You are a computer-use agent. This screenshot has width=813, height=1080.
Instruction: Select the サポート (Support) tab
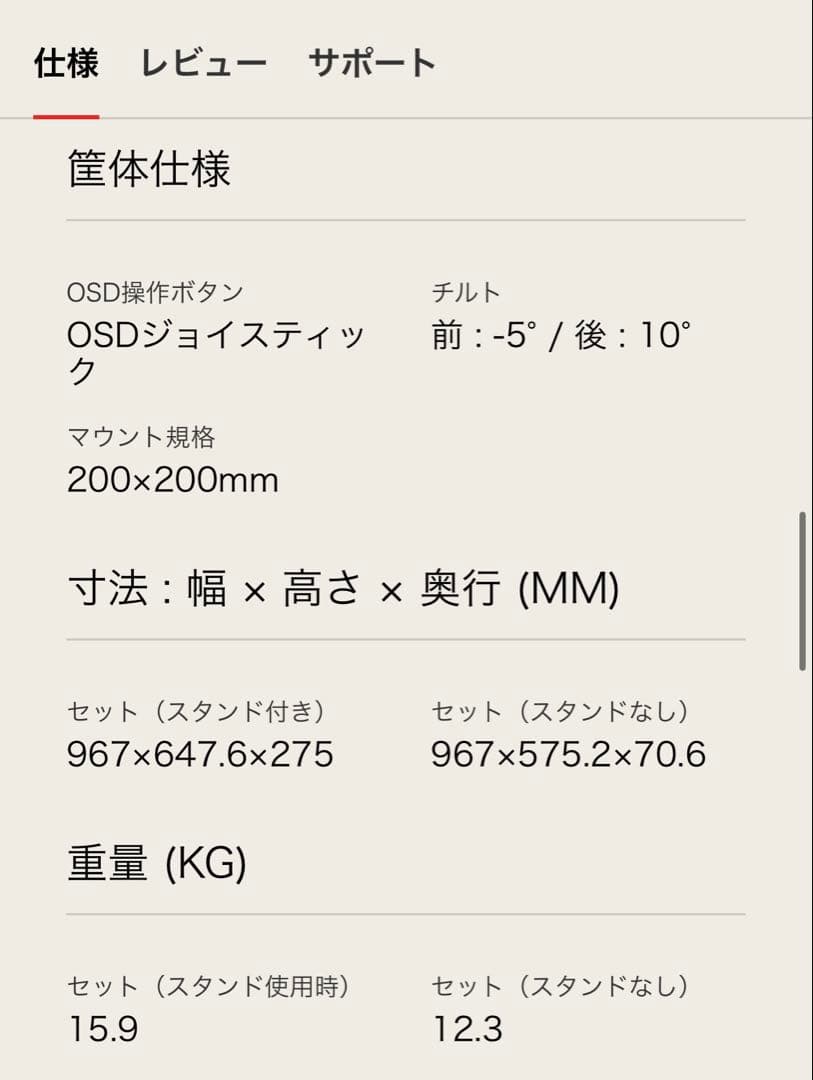[371, 63]
